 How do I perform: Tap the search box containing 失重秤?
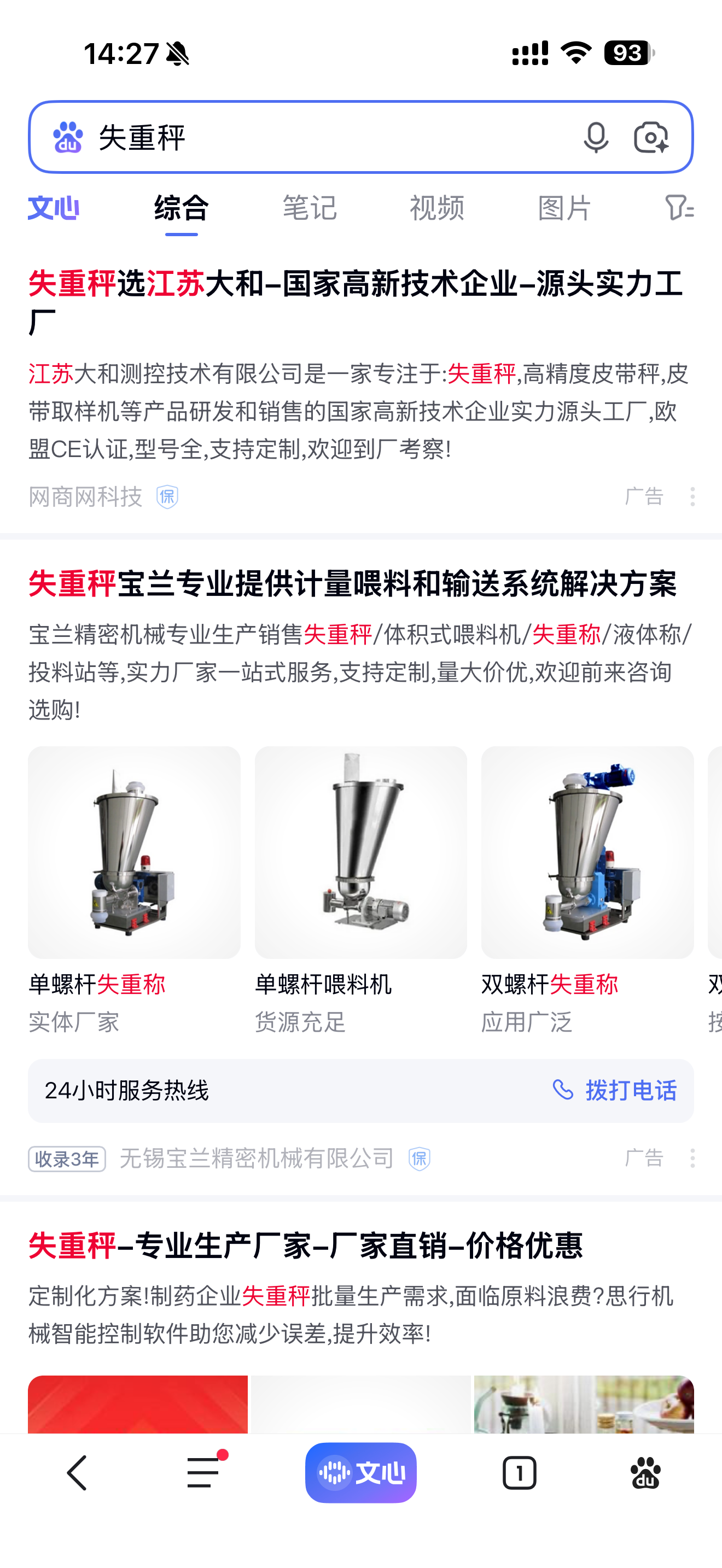point(329,137)
